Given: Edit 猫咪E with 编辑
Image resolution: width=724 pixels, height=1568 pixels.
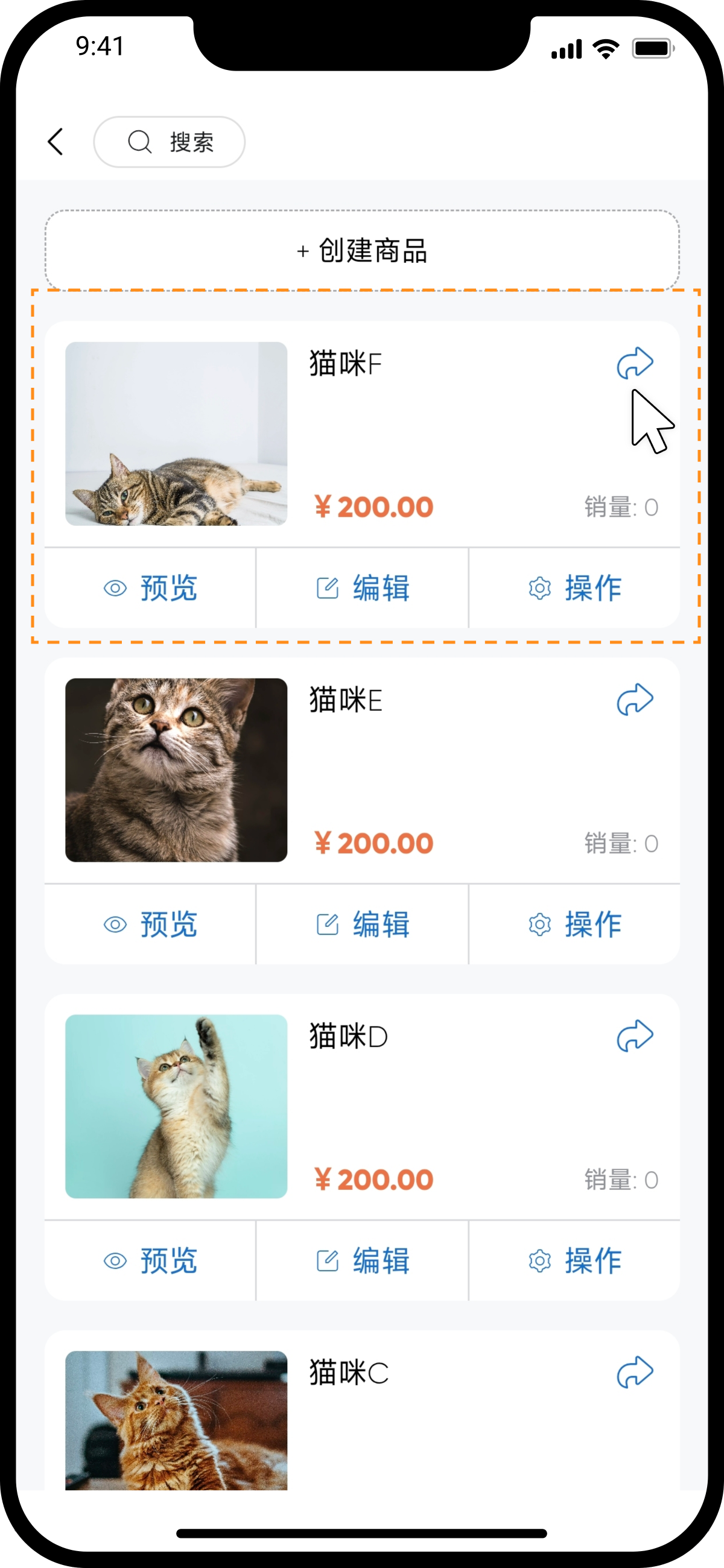Looking at the screenshot, I should pyautogui.click(x=363, y=925).
